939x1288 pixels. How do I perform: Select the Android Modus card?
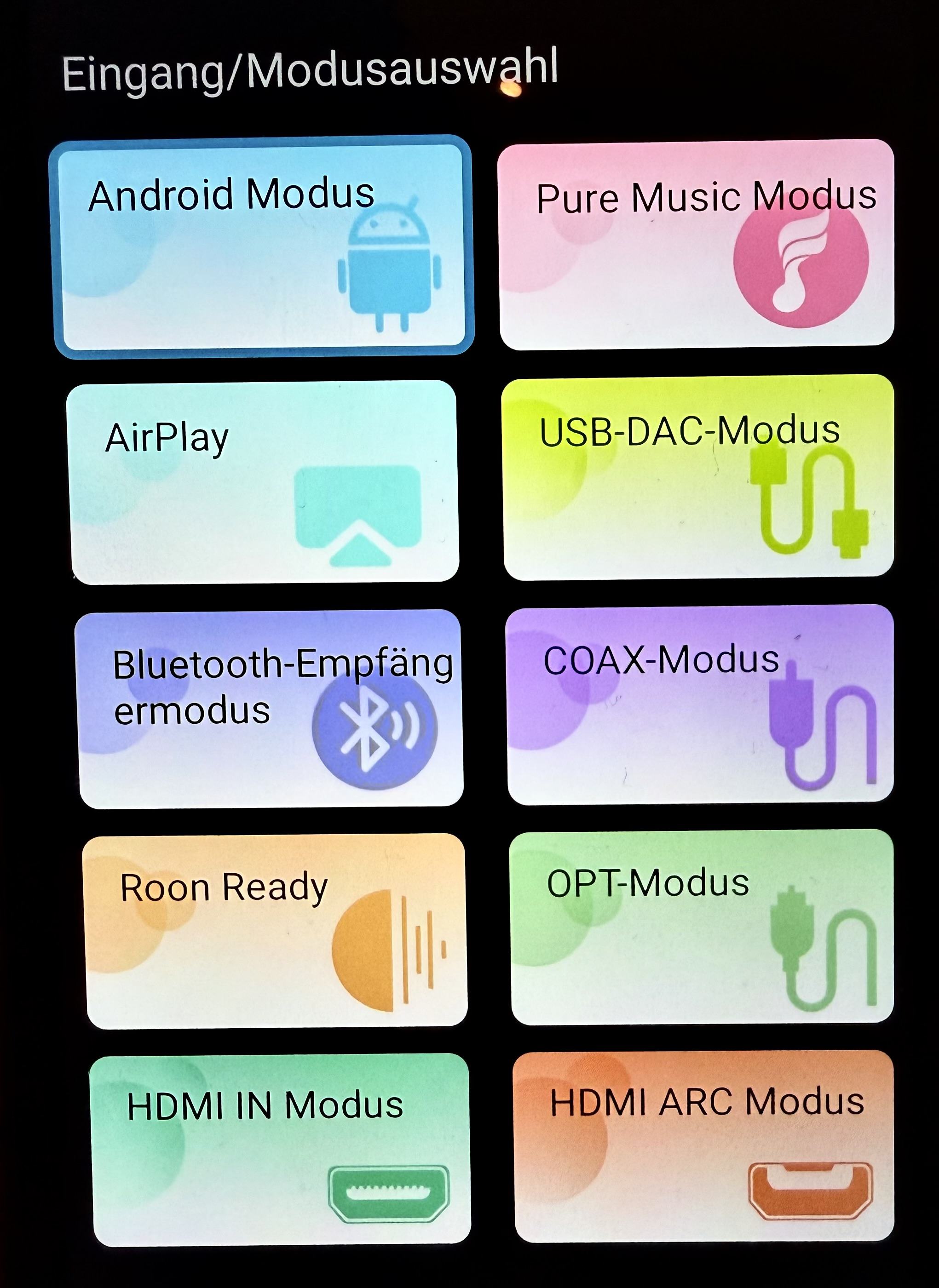click(263, 247)
